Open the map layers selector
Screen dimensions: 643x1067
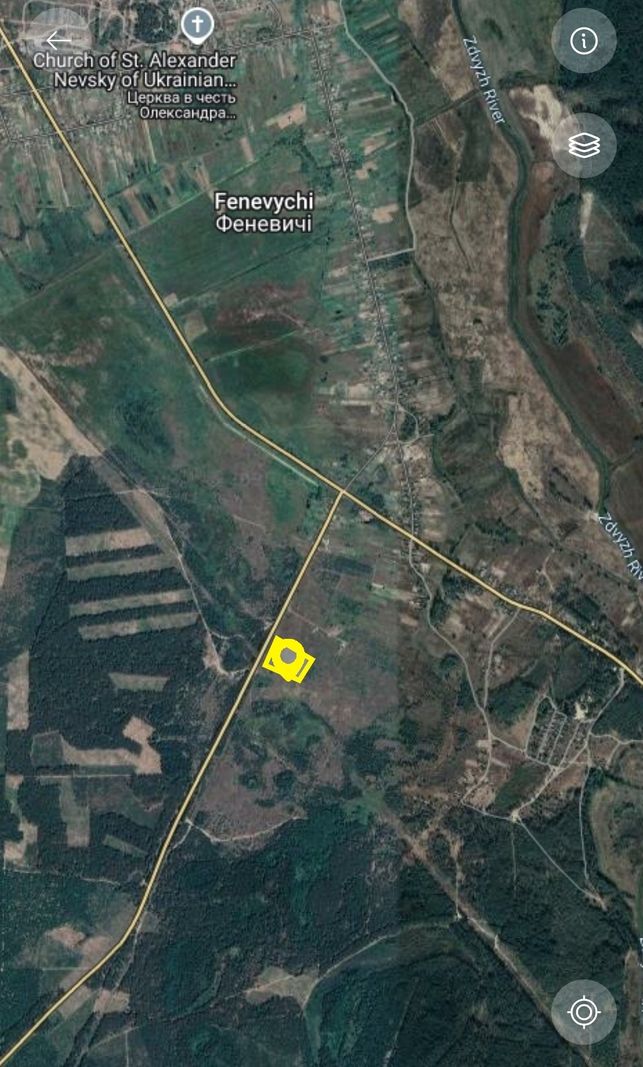[x=584, y=146]
